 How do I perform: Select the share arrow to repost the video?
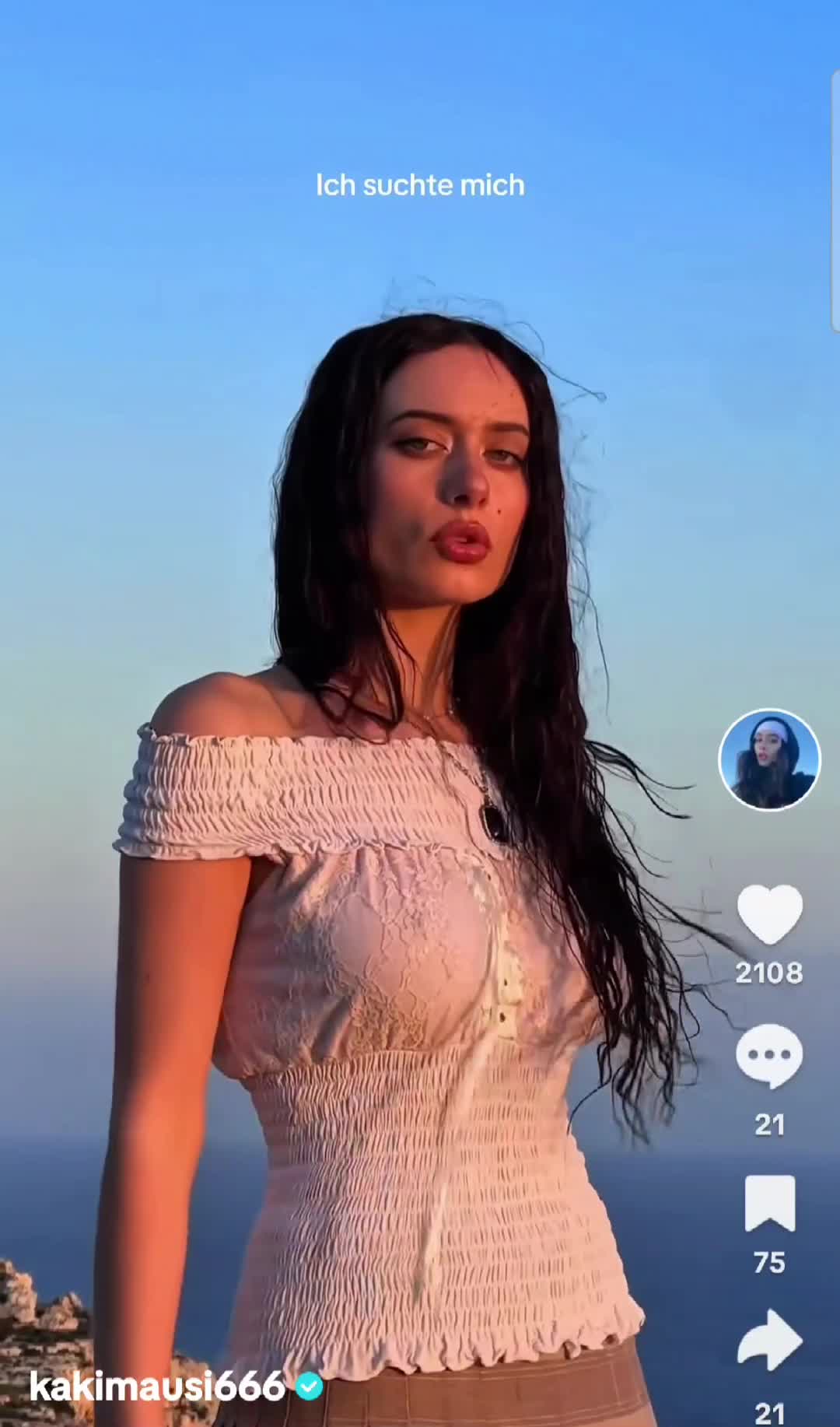768,1337
